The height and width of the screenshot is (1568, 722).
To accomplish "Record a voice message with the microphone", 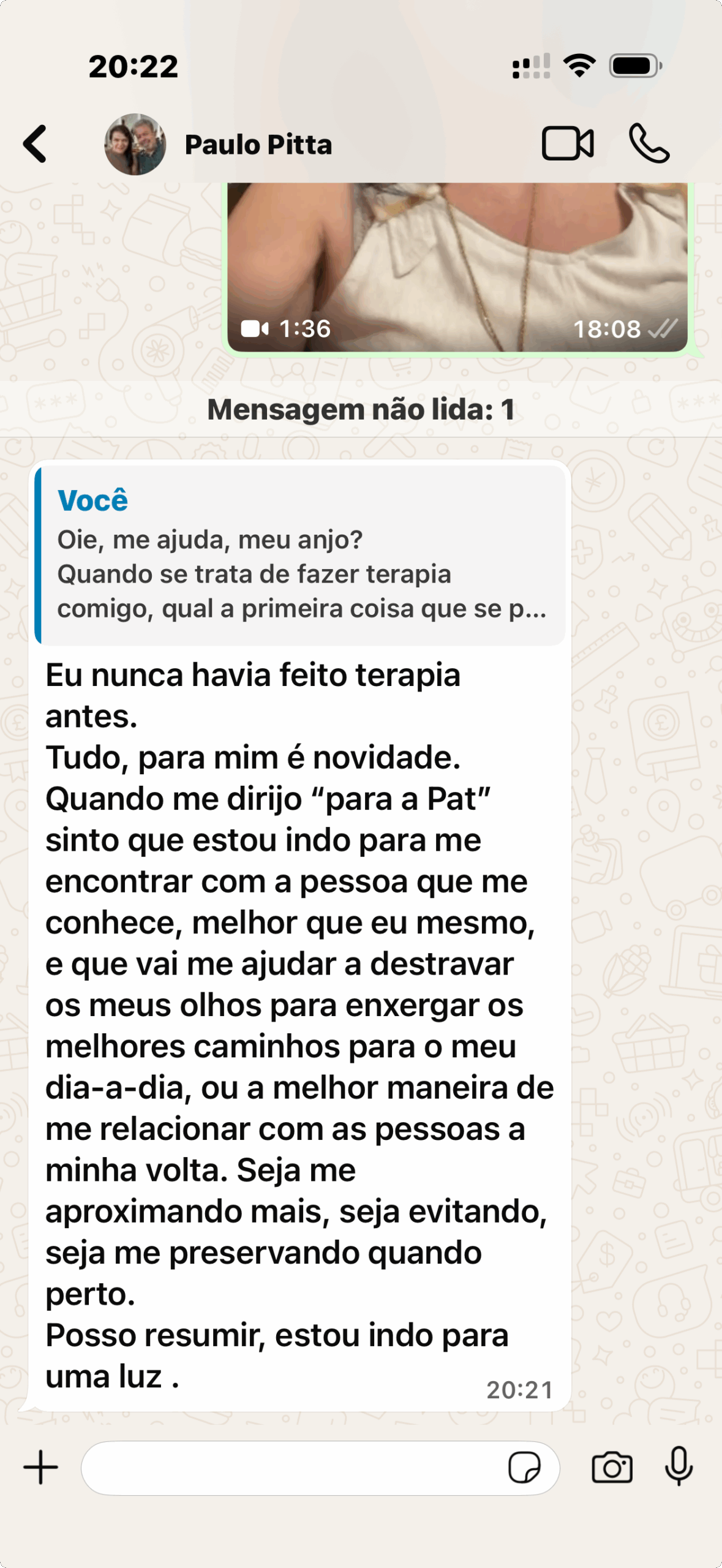I will click(679, 1468).
